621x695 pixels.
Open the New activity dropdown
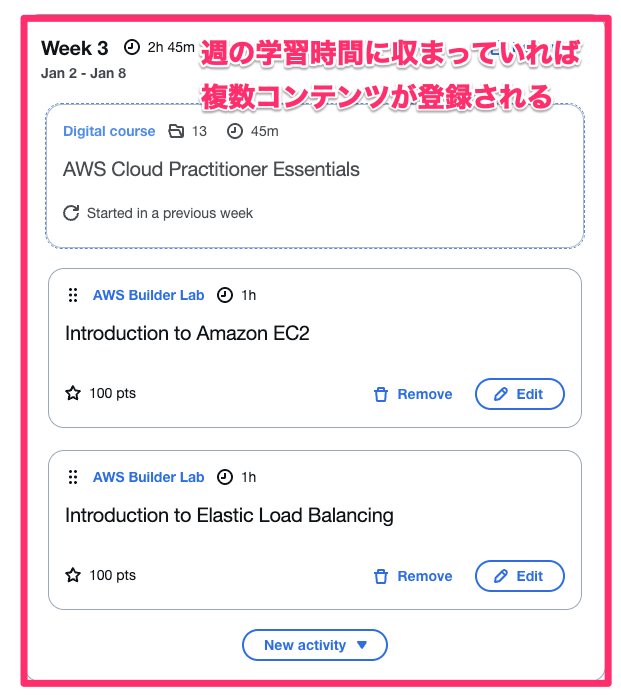click(314, 645)
